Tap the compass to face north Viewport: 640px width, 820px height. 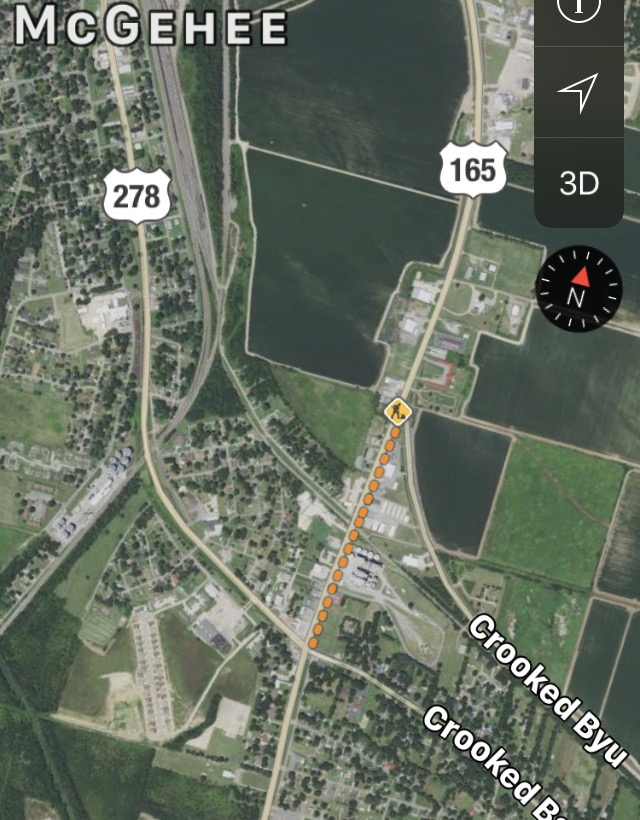pyautogui.click(x=579, y=289)
